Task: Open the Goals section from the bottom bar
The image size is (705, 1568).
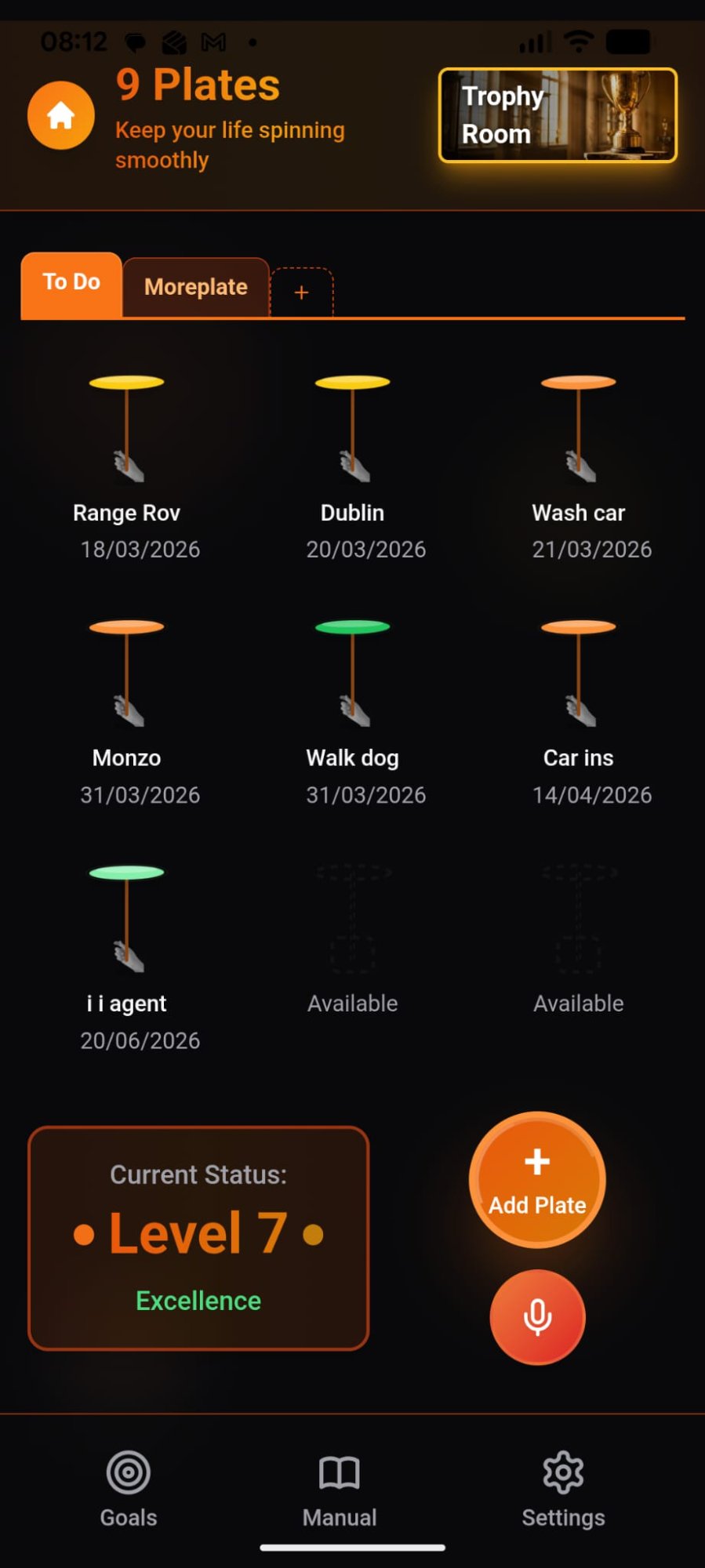Action: (127, 1488)
